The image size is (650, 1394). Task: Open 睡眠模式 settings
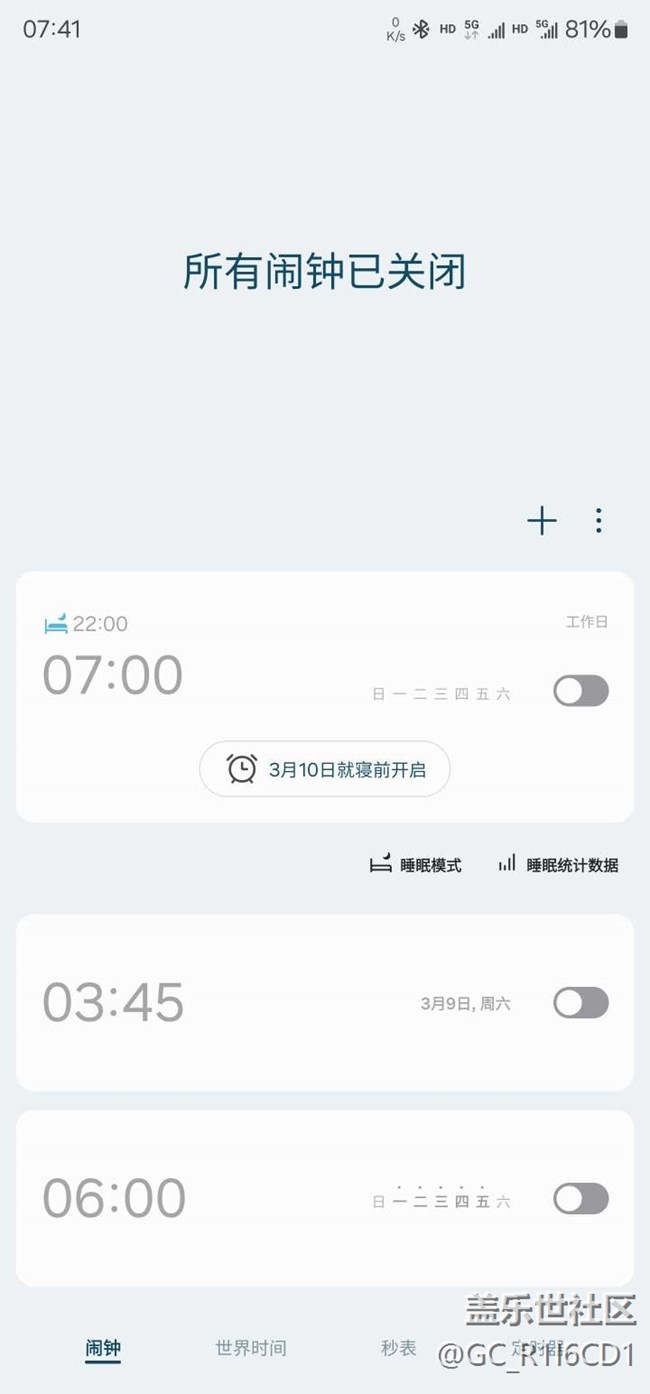click(x=416, y=865)
